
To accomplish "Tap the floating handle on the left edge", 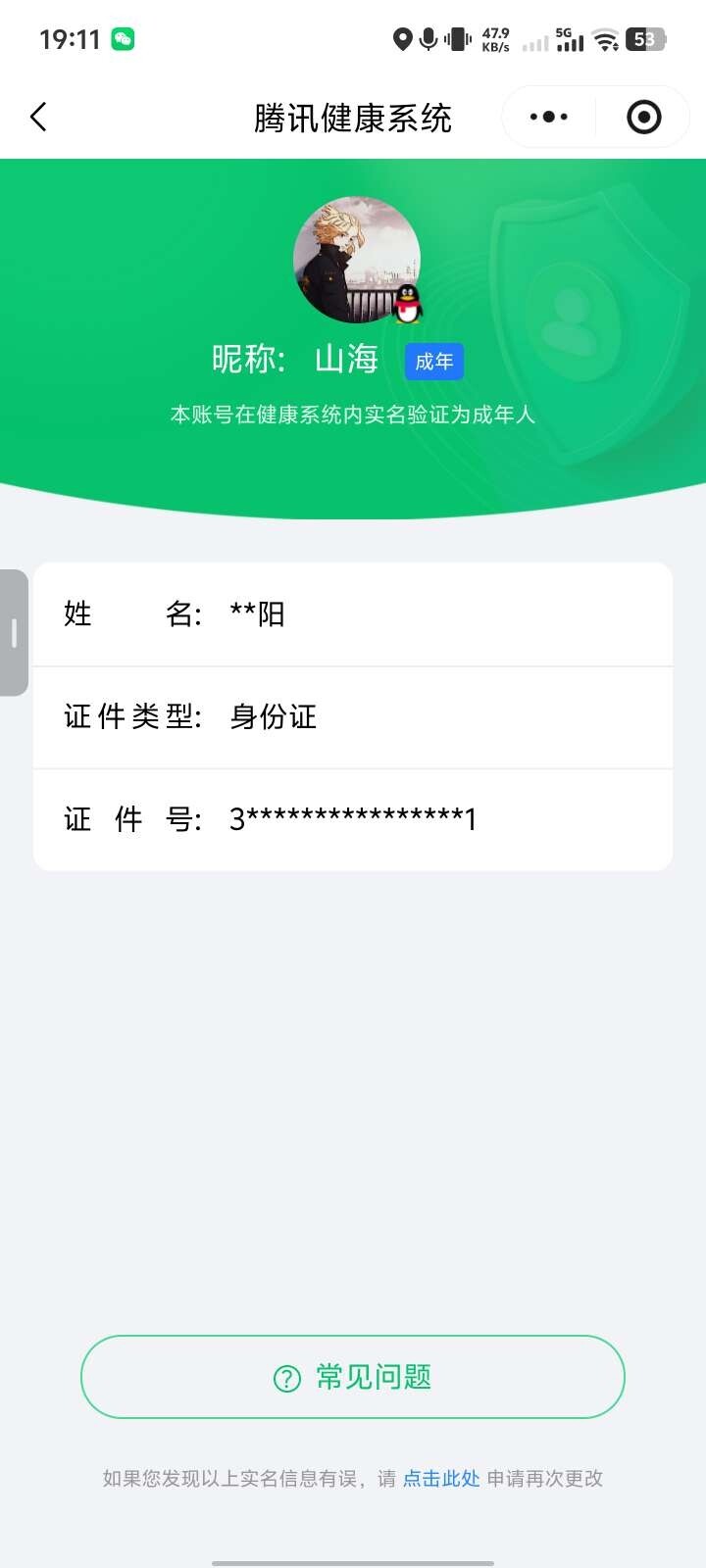I will (x=13, y=630).
